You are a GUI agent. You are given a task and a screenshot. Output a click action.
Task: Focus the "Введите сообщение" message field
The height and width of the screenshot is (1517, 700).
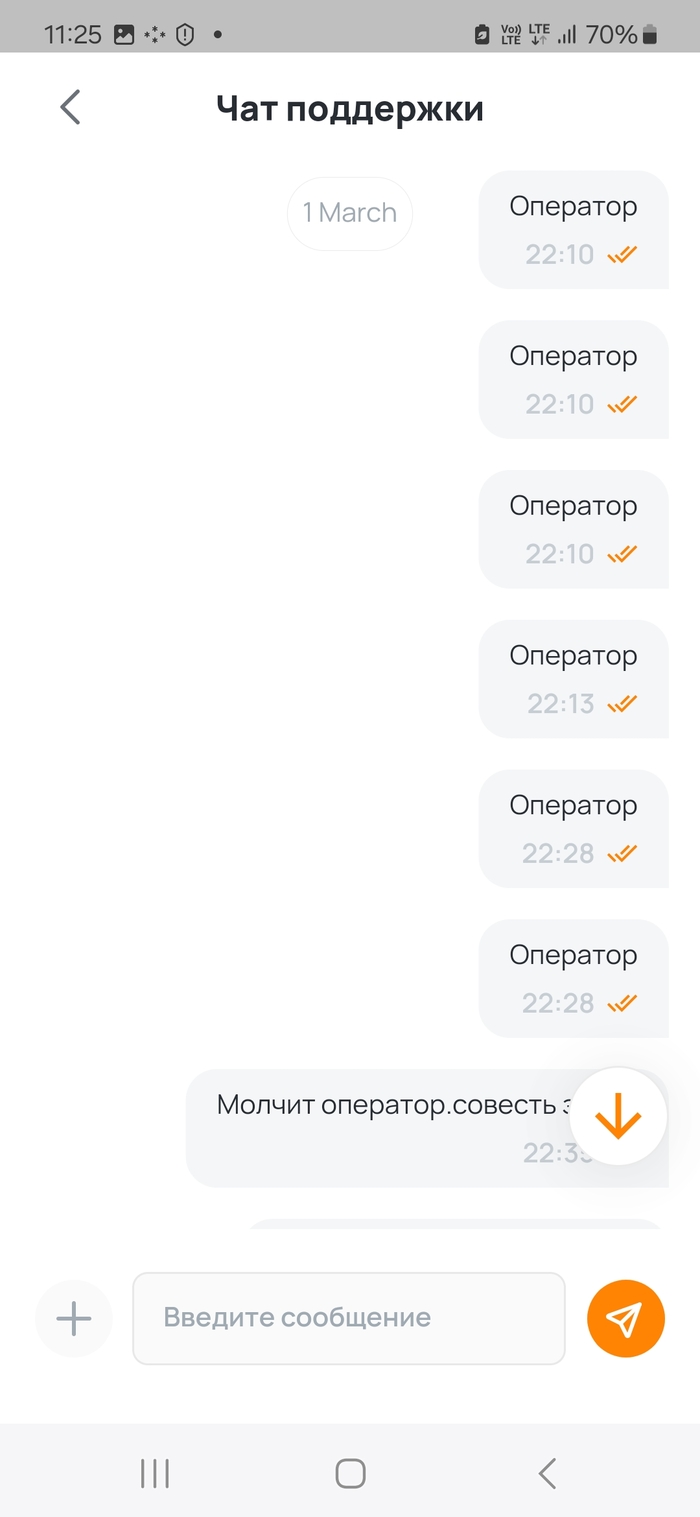(x=348, y=1318)
